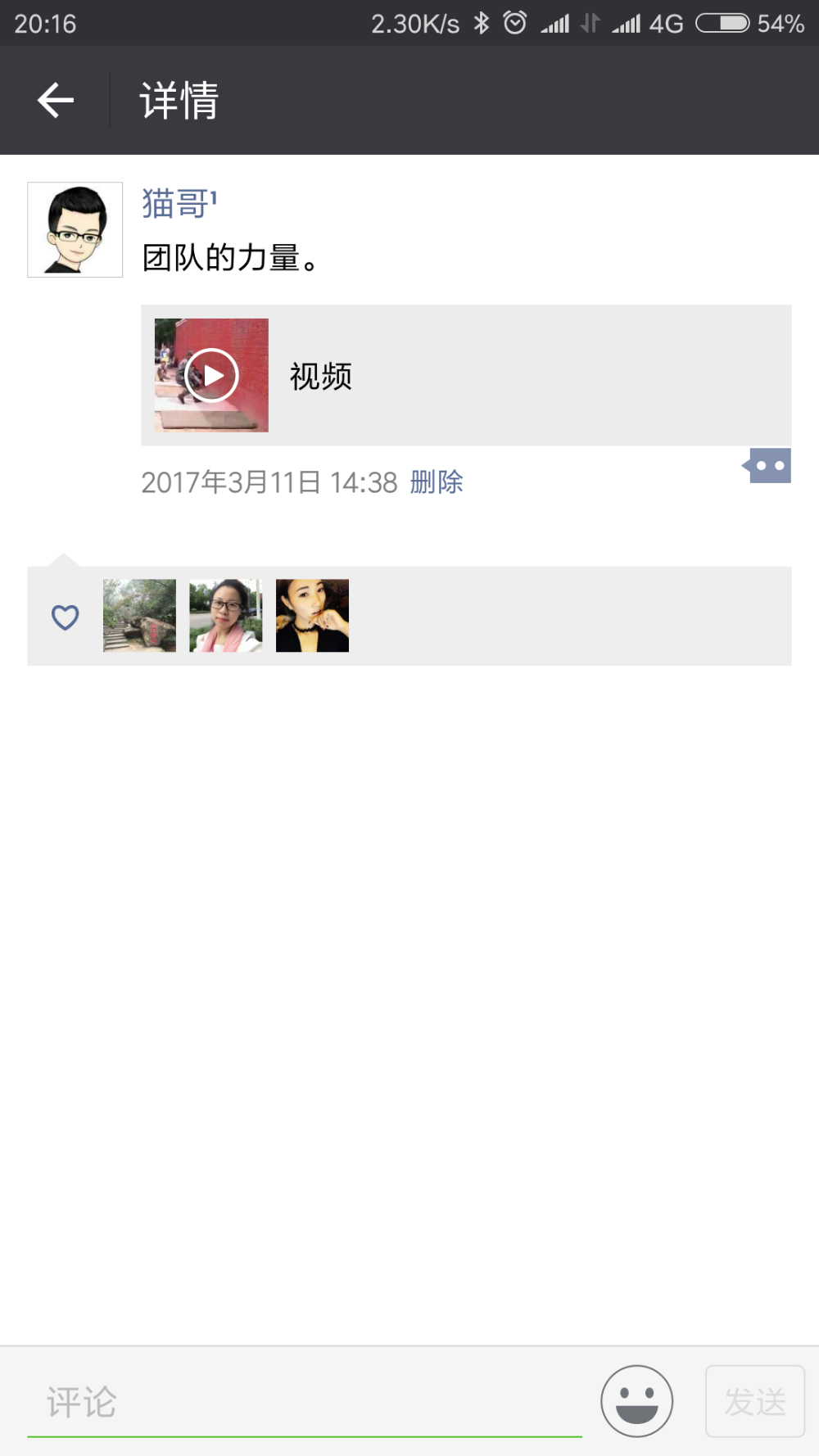This screenshot has width=819, height=1456.
Task: Go back using the arrow icon
Action: pyautogui.click(x=56, y=101)
